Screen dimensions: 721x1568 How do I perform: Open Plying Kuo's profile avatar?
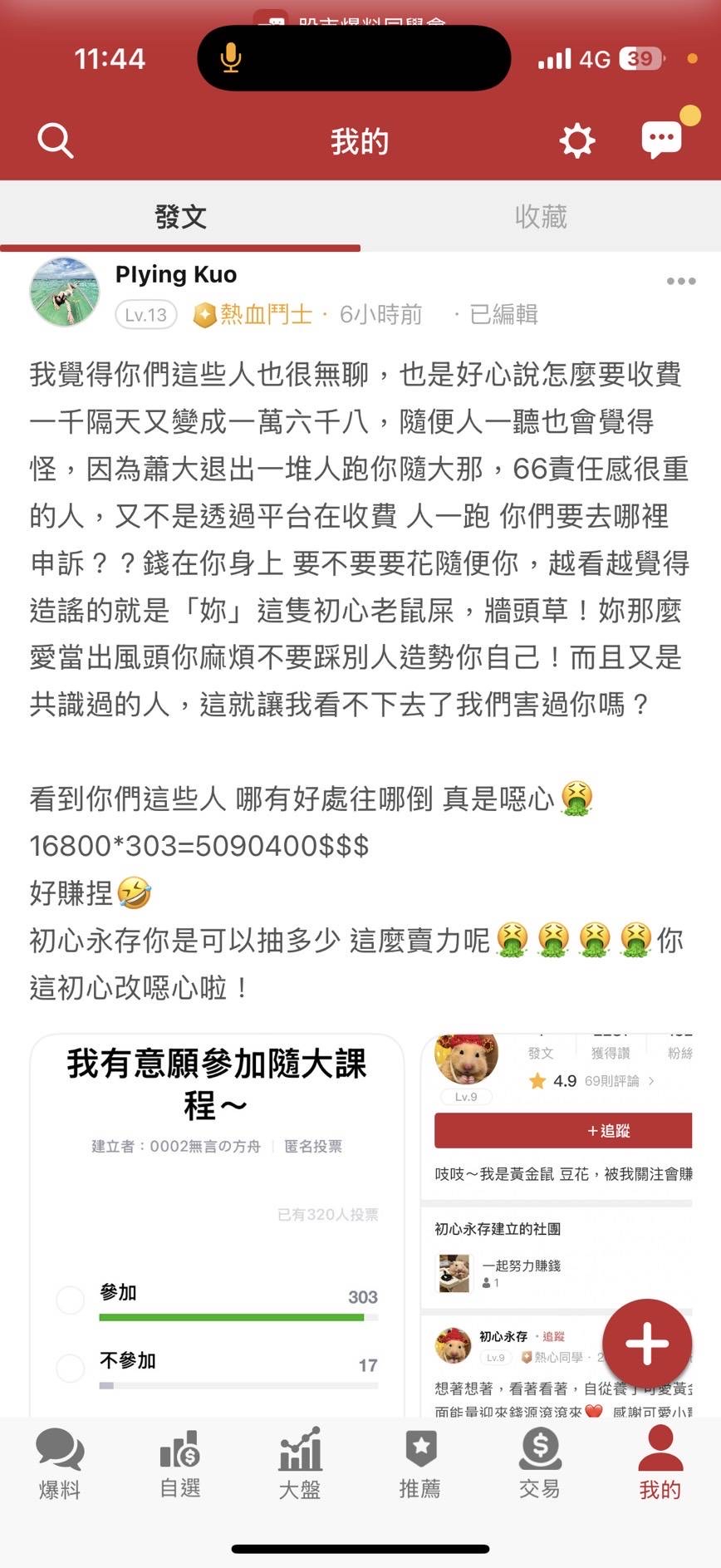(65, 292)
